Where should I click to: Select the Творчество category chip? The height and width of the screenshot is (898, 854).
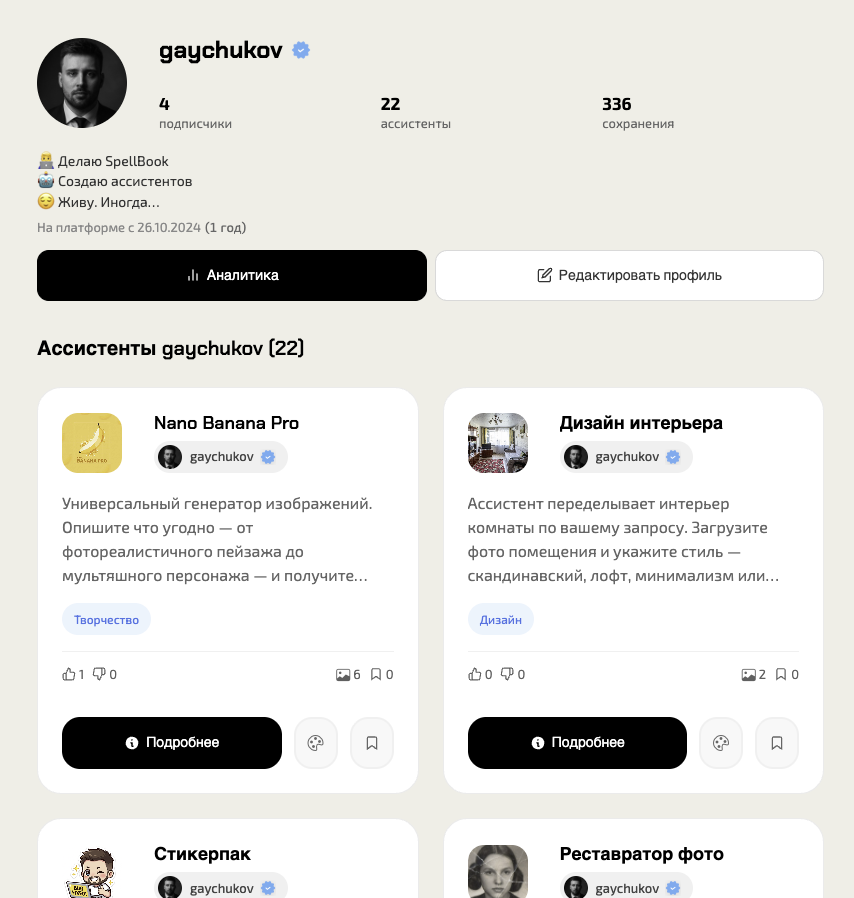click(x=106, y=620)
